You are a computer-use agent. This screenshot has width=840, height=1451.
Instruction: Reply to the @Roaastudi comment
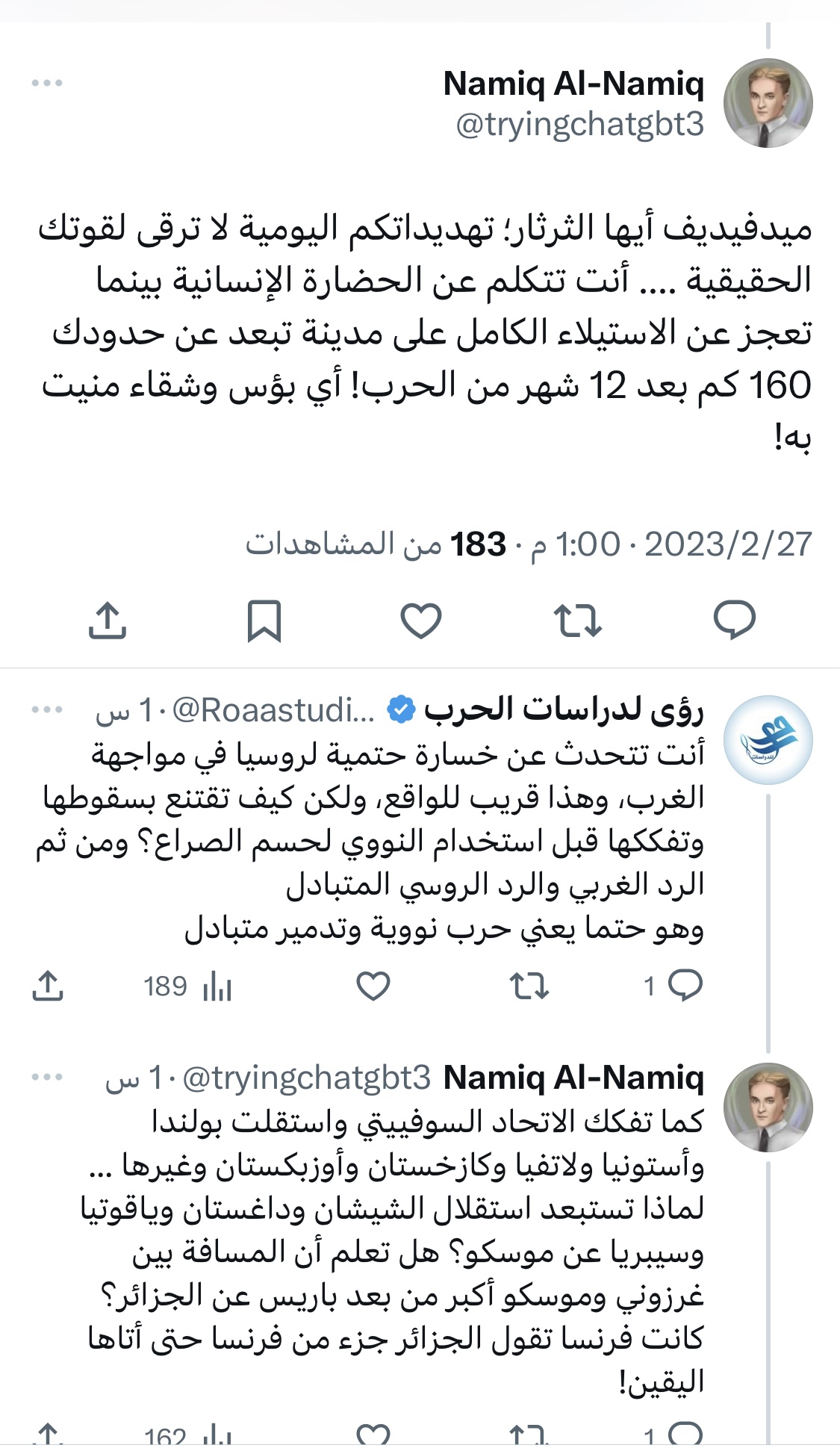click(685, 986)
